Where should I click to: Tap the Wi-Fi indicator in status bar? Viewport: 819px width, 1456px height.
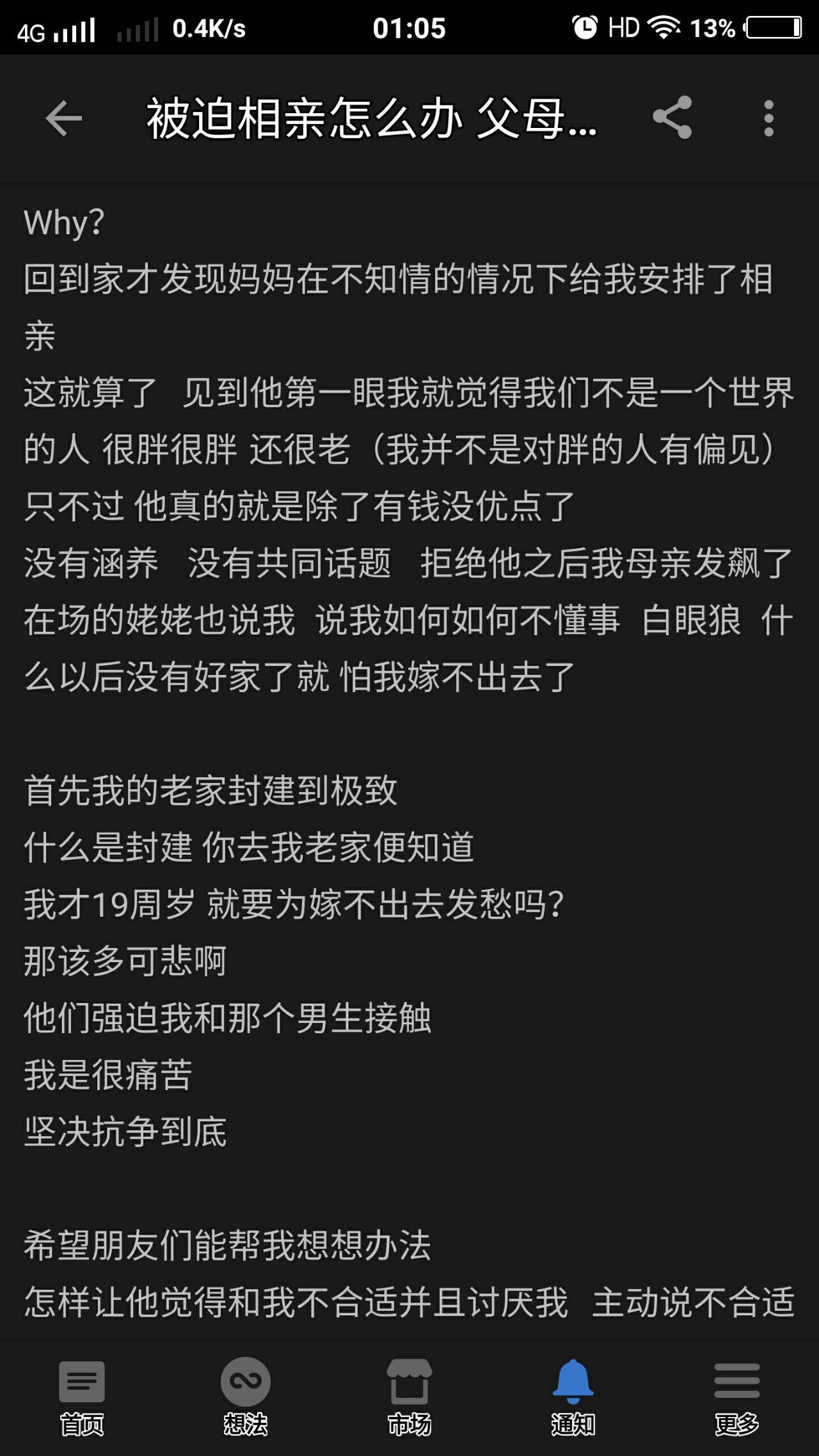[665, 27]
